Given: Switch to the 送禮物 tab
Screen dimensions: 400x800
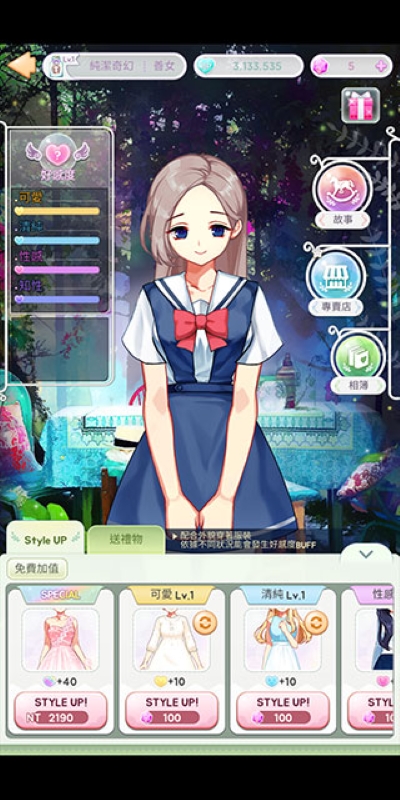Looking at the screenshot, I should [x=126, y=539].
